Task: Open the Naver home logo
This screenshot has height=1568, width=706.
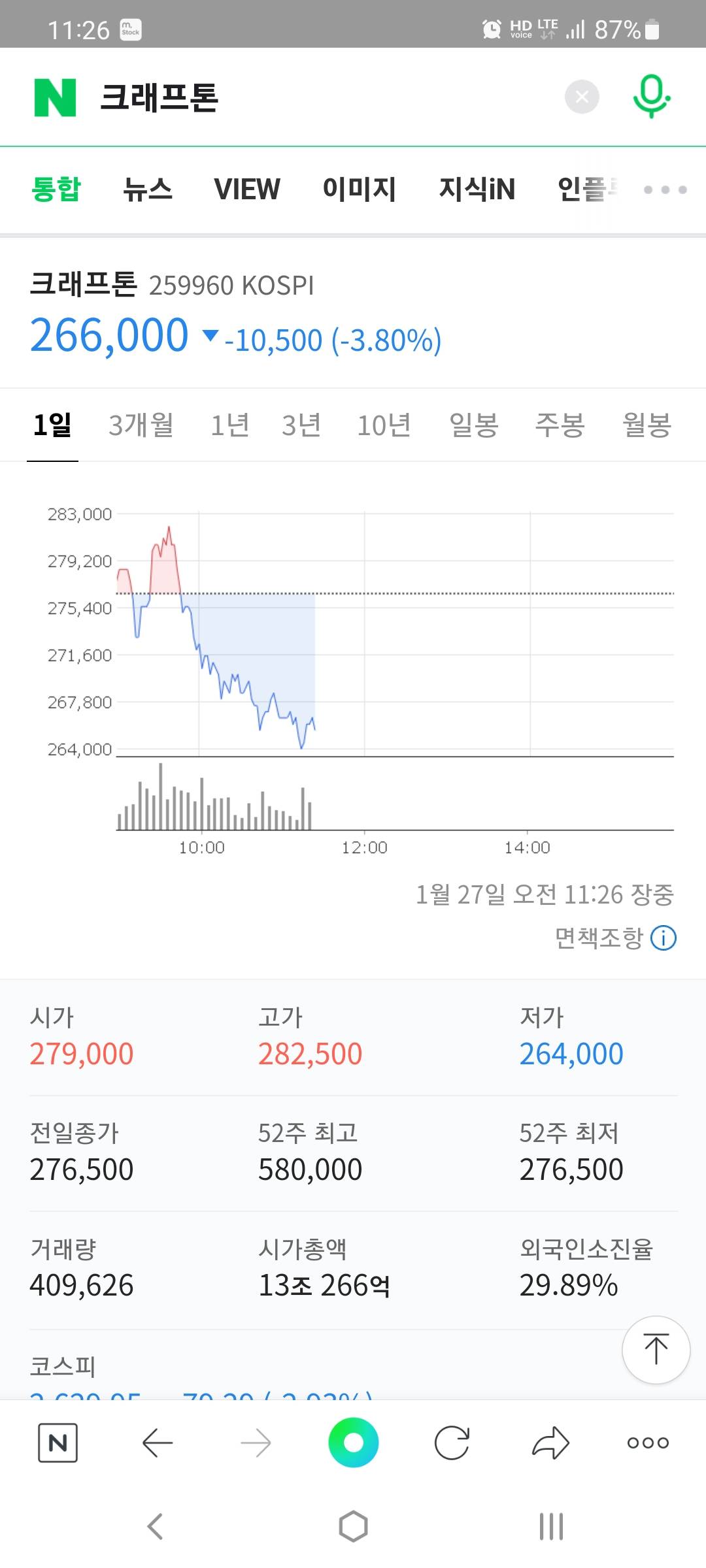Action: [55, 97]
